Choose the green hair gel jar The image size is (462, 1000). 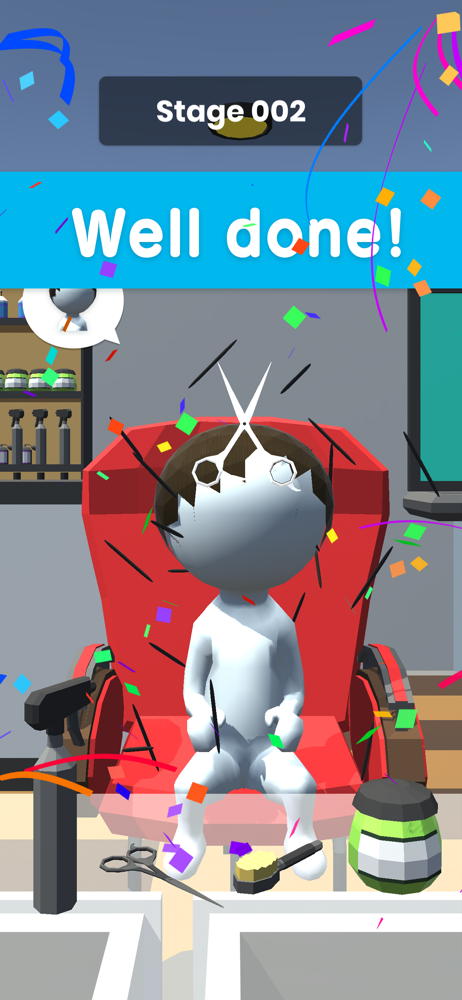pyautogui.click(x=396, y=834)
